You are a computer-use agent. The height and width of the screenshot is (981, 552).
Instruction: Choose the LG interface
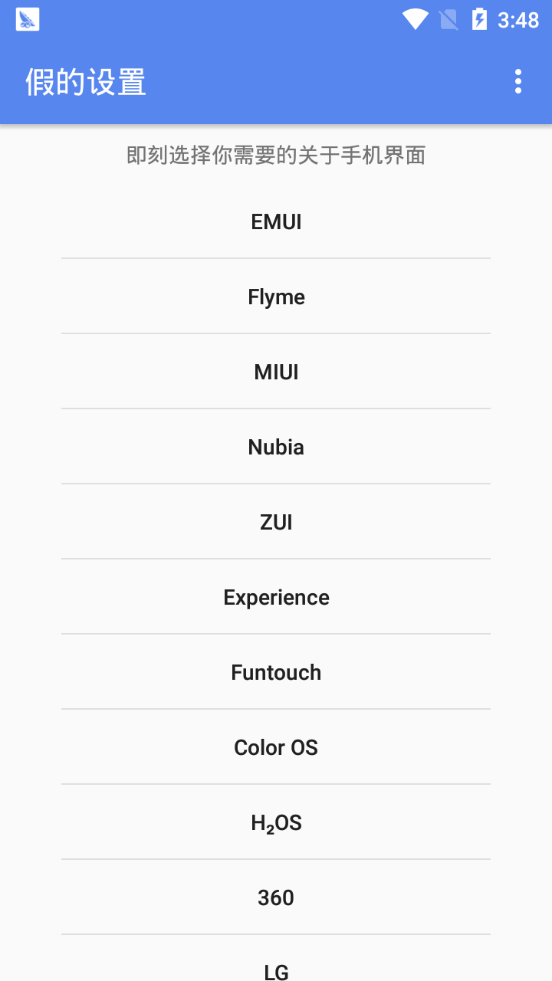pyautogui.click(x=276, y=958)
